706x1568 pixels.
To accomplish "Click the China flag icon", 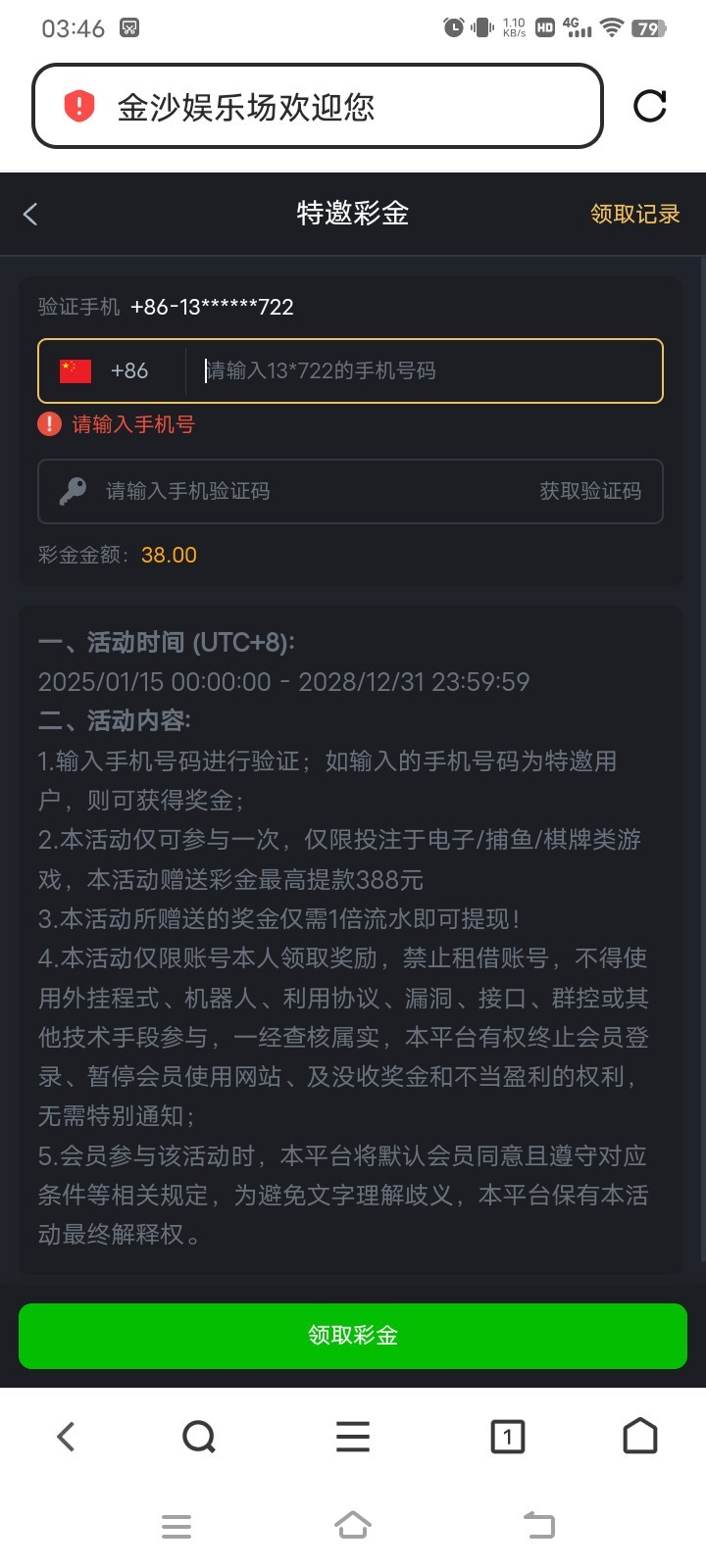I will coord(73,370).
